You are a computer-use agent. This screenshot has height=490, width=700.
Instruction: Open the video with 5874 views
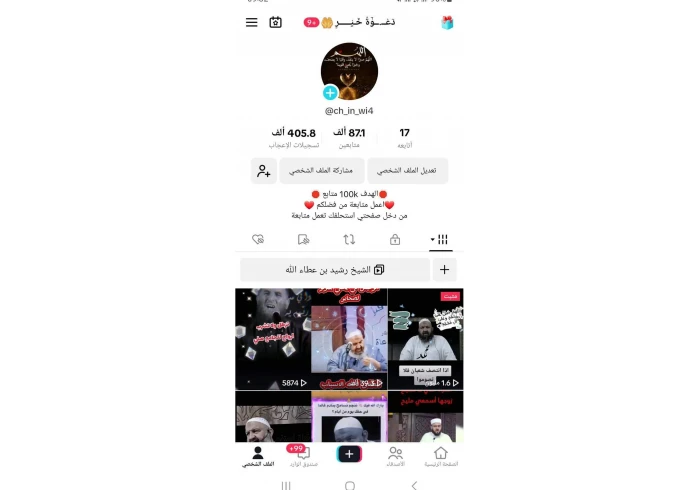pos(272,339)
